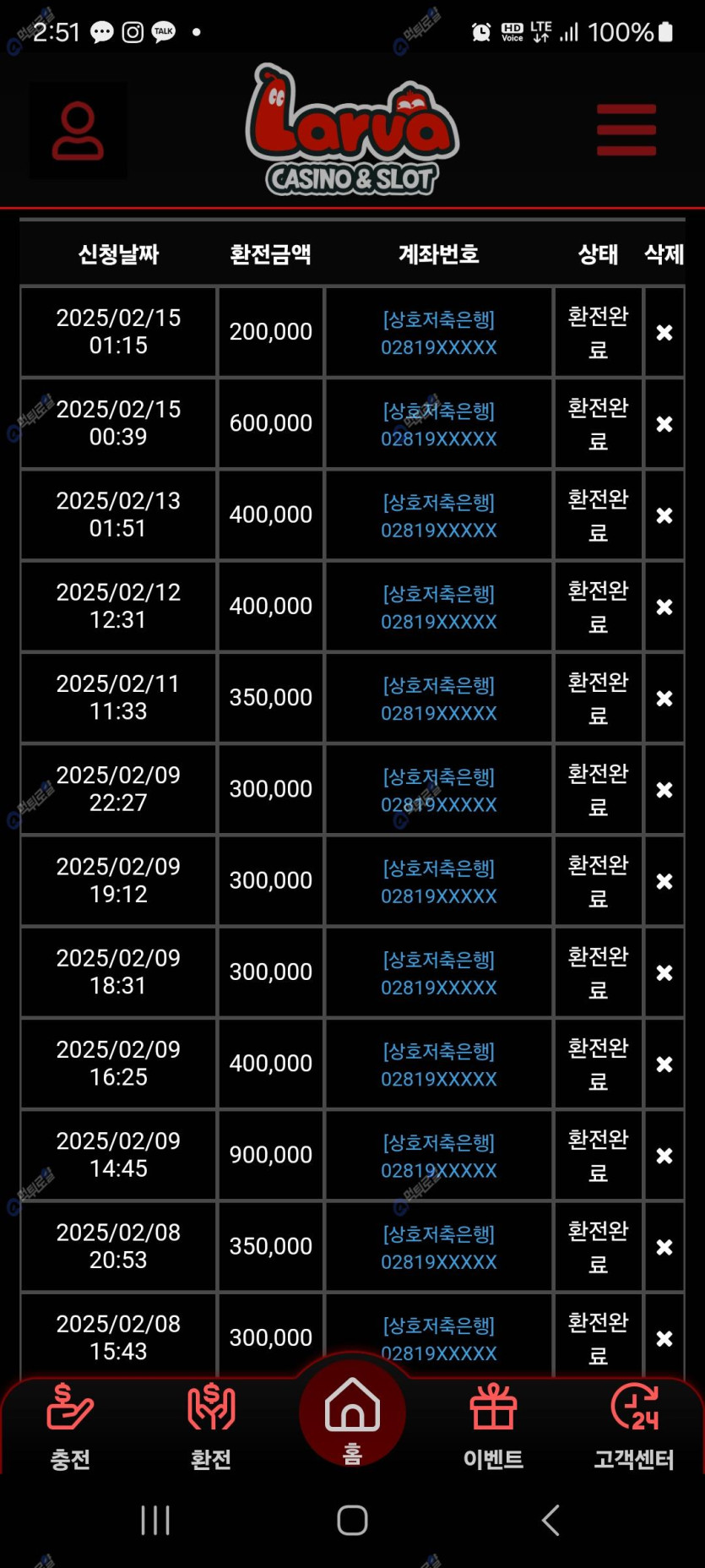Remove the 2025/02/08 20:53 entry

tap(664, 1247)
